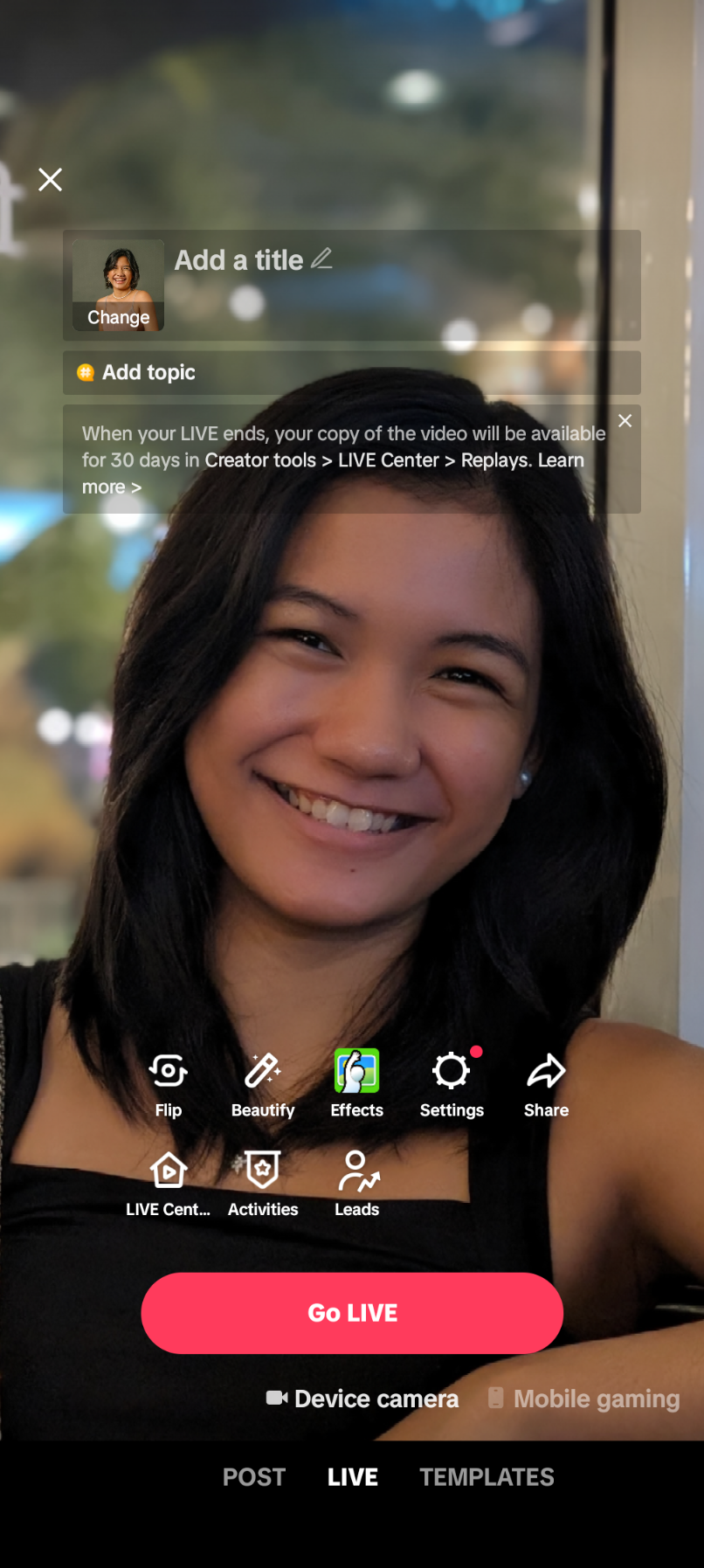Start streaming with Go LIVE

(x=352, y=1313)
